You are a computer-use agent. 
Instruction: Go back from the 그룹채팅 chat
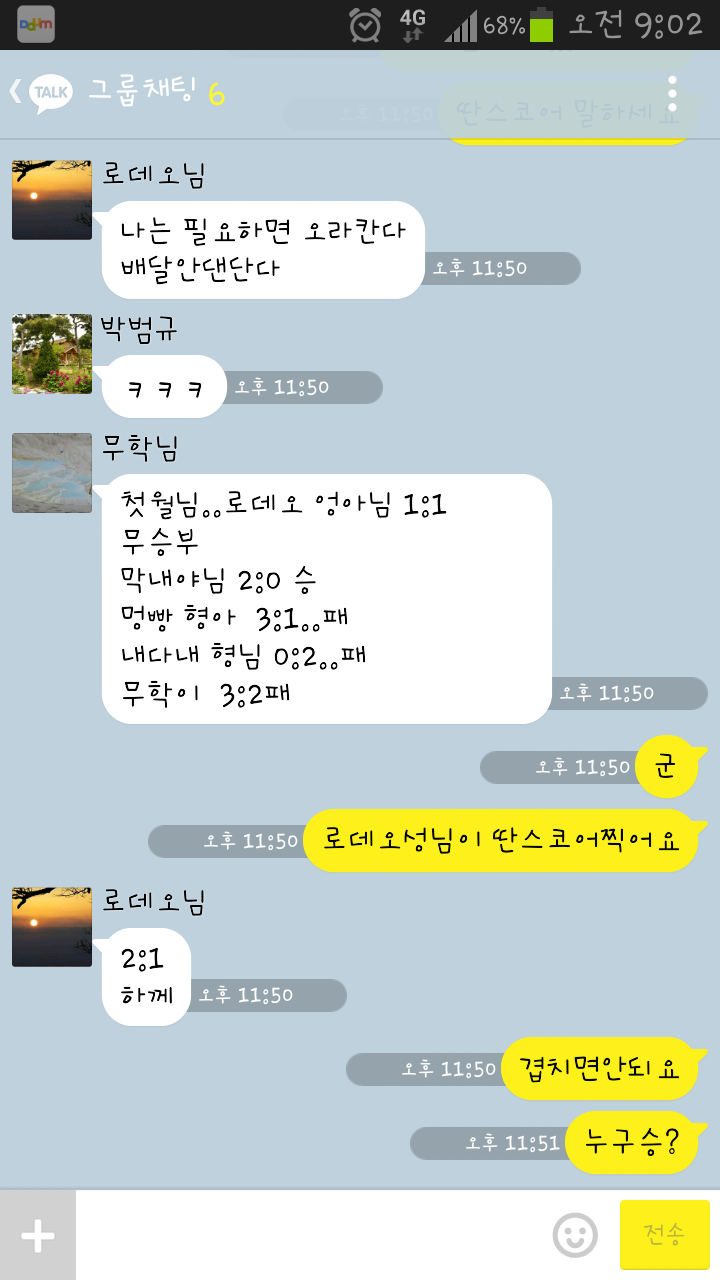(40, 93)
